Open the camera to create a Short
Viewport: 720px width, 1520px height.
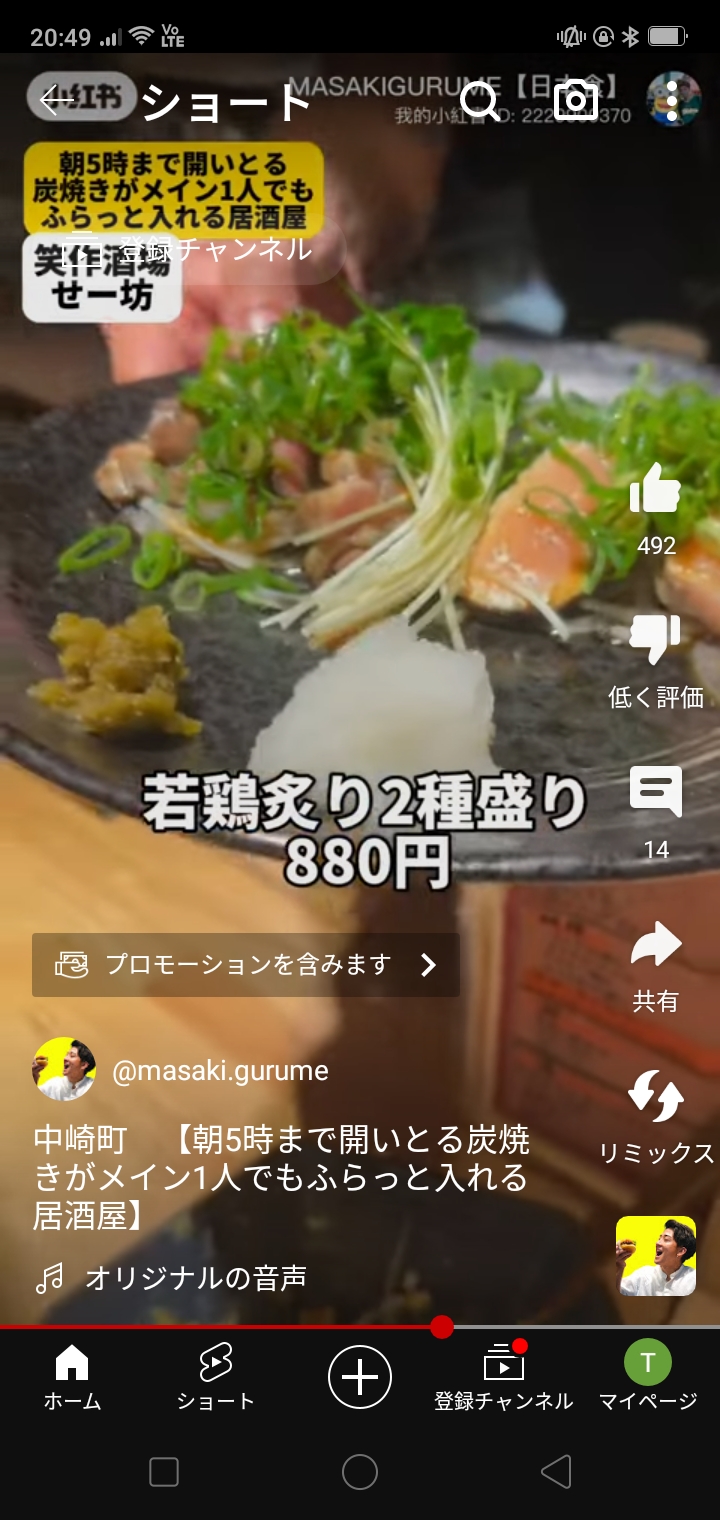click(576, 101)
